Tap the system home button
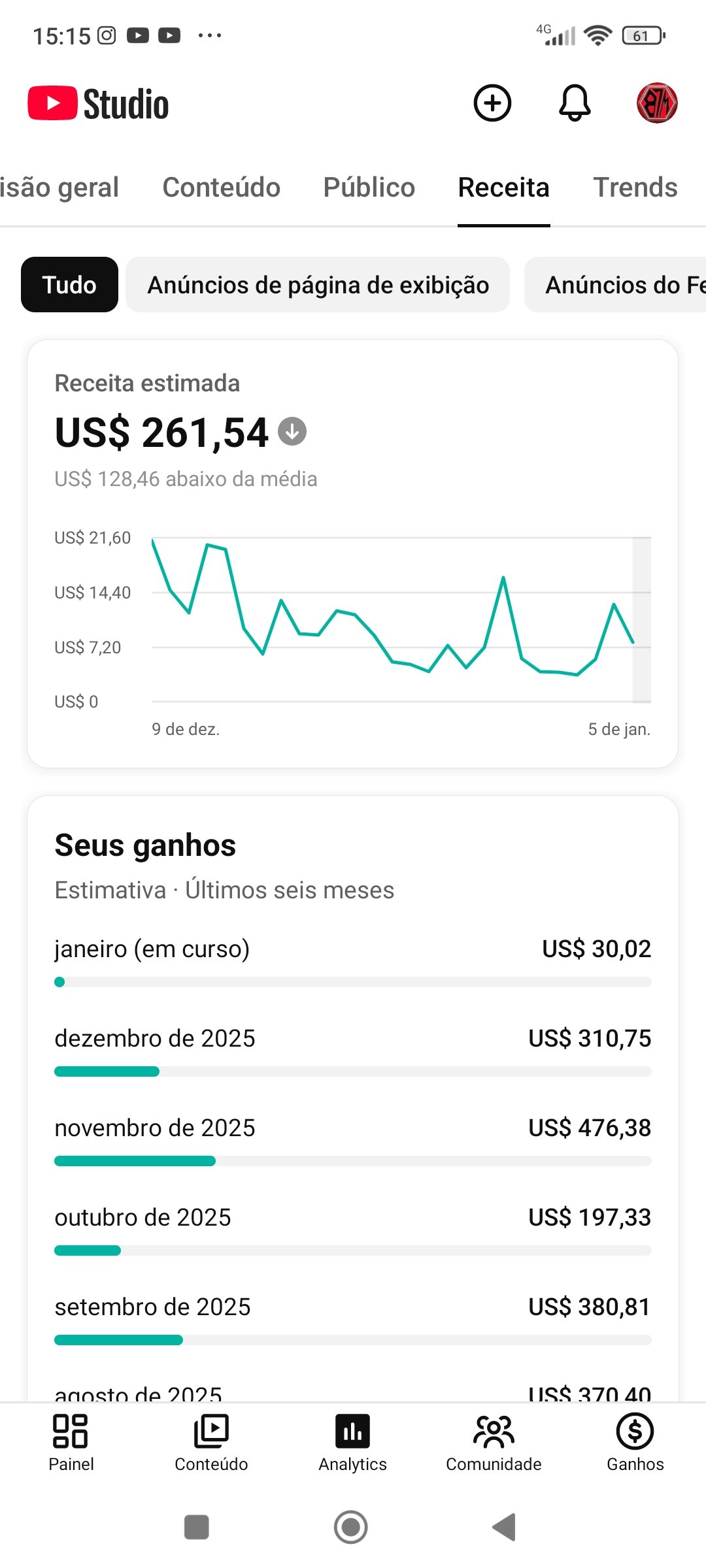This screenshot has width=706, height=1568. (351, 1527)
